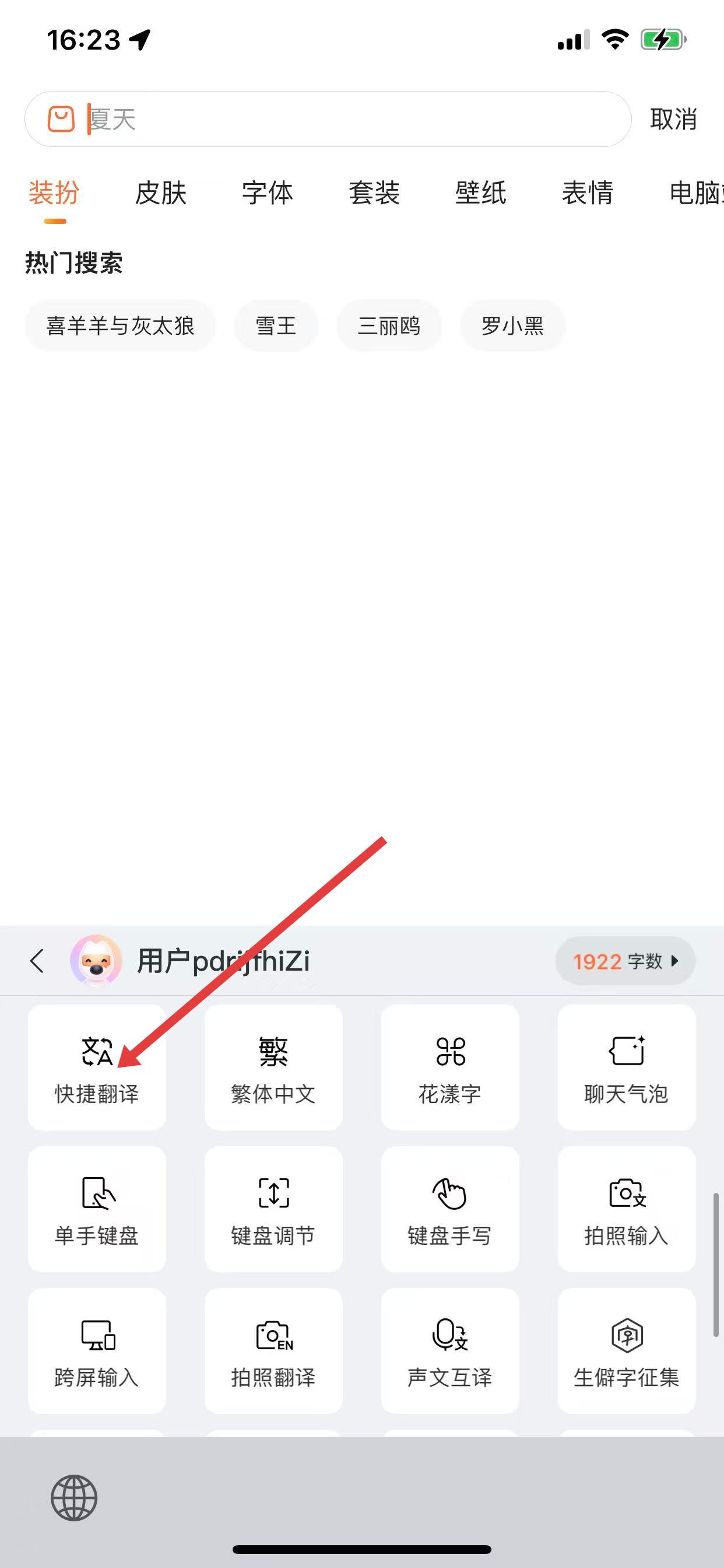
Task: Open the 花漾字 tool
Action: click(x=449, y=1067)
